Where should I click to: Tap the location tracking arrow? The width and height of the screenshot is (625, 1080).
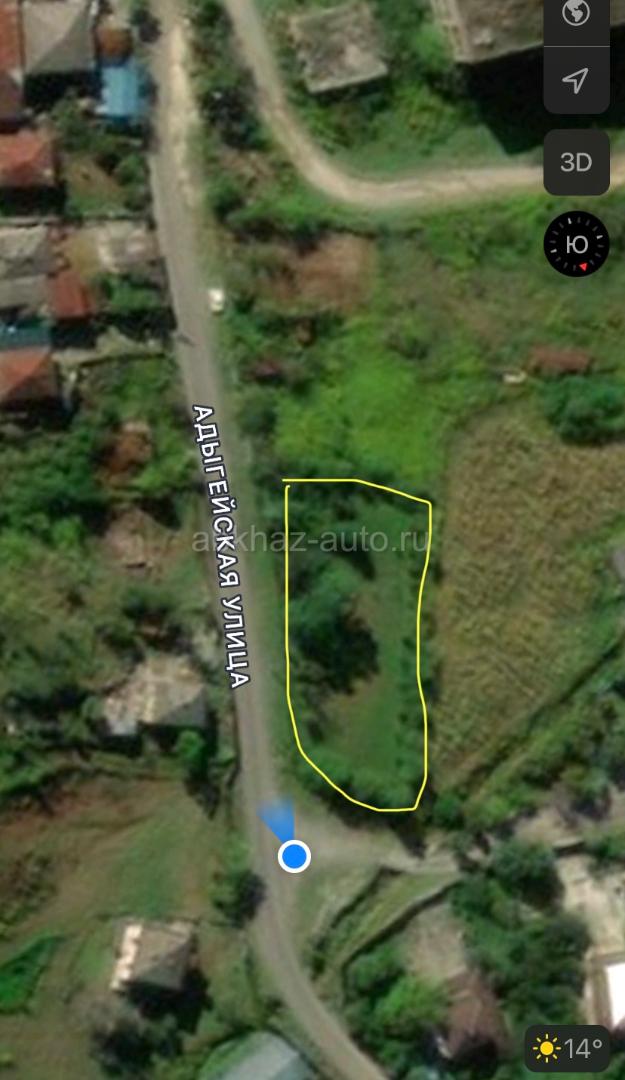coord(576,81)
